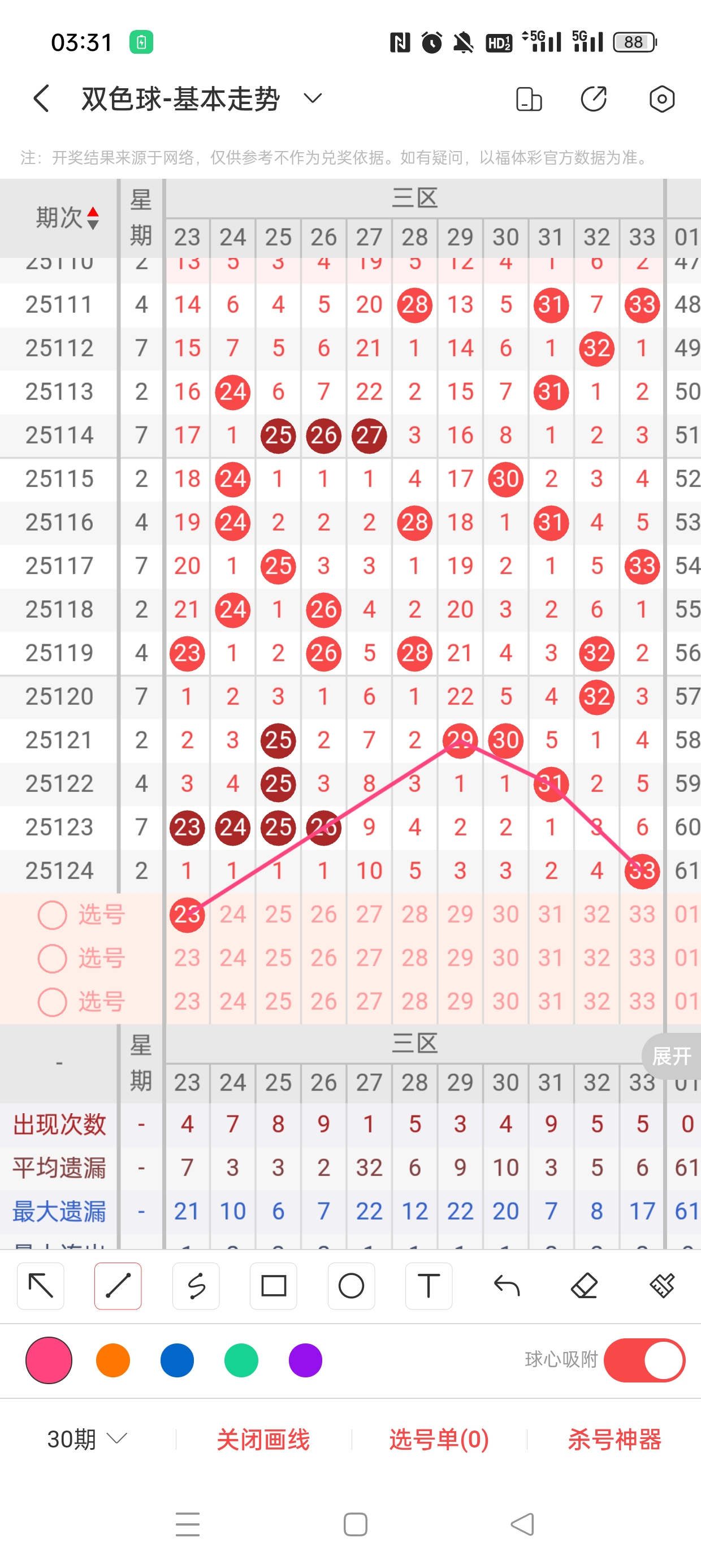Go back from the trend chart
Image resolution: width=701 pixels, height=1568 pixels.
tap(41, 98)
